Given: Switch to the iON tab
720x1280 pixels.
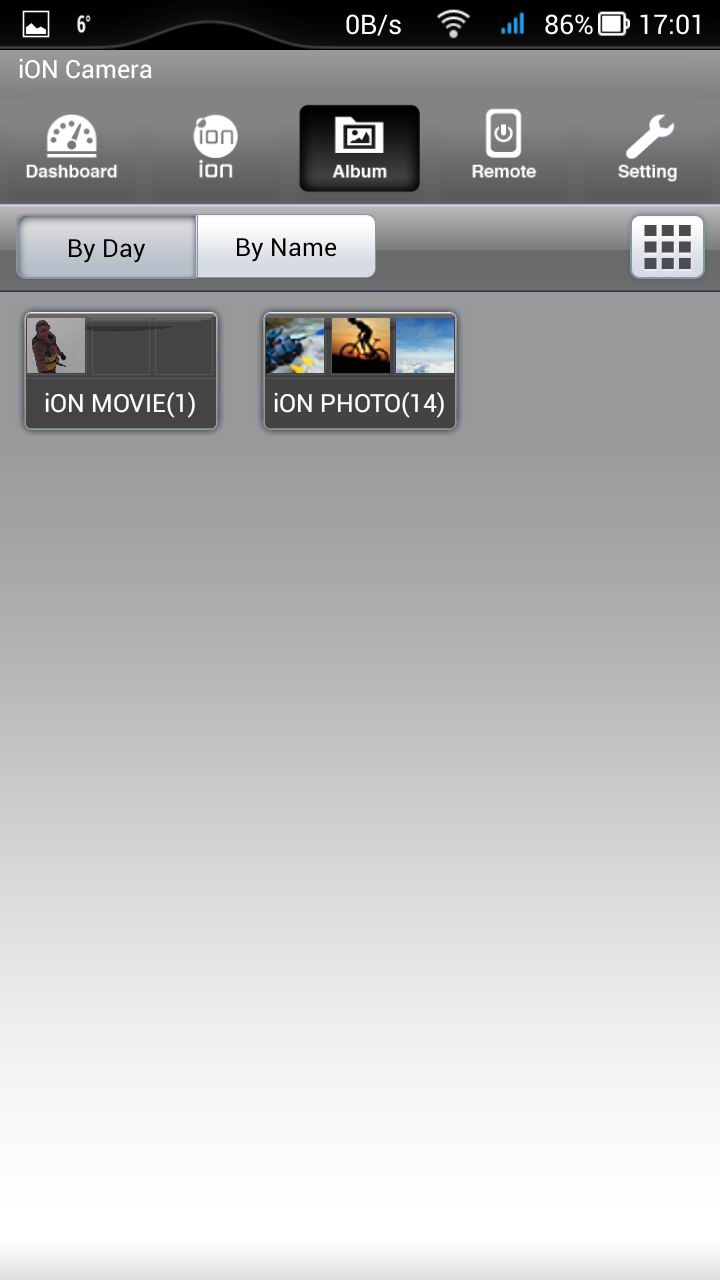Looking at the screenshot, I should coord(215,148).
